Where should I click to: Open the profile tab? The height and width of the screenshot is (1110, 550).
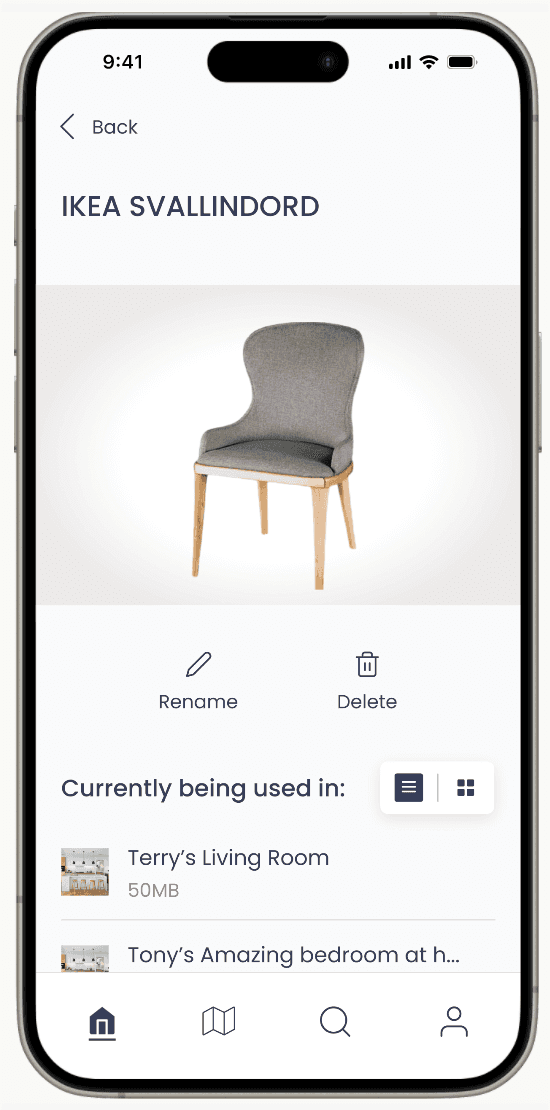[x=454, y=1022]
